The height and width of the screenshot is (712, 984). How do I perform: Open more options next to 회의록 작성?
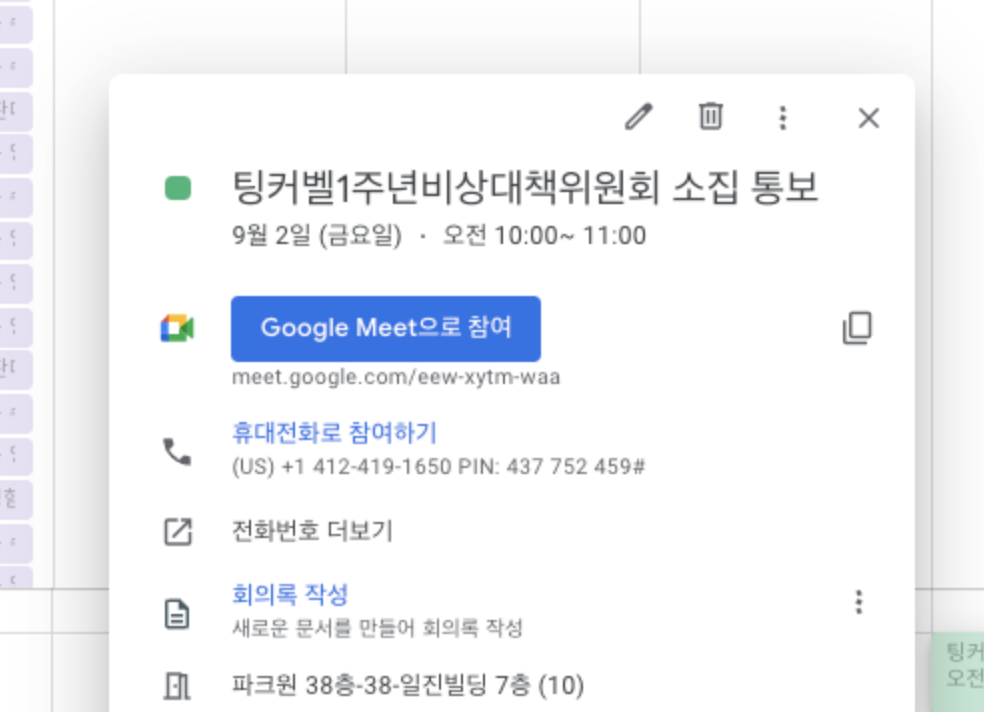pyautogui.click(x=859, y=602)
